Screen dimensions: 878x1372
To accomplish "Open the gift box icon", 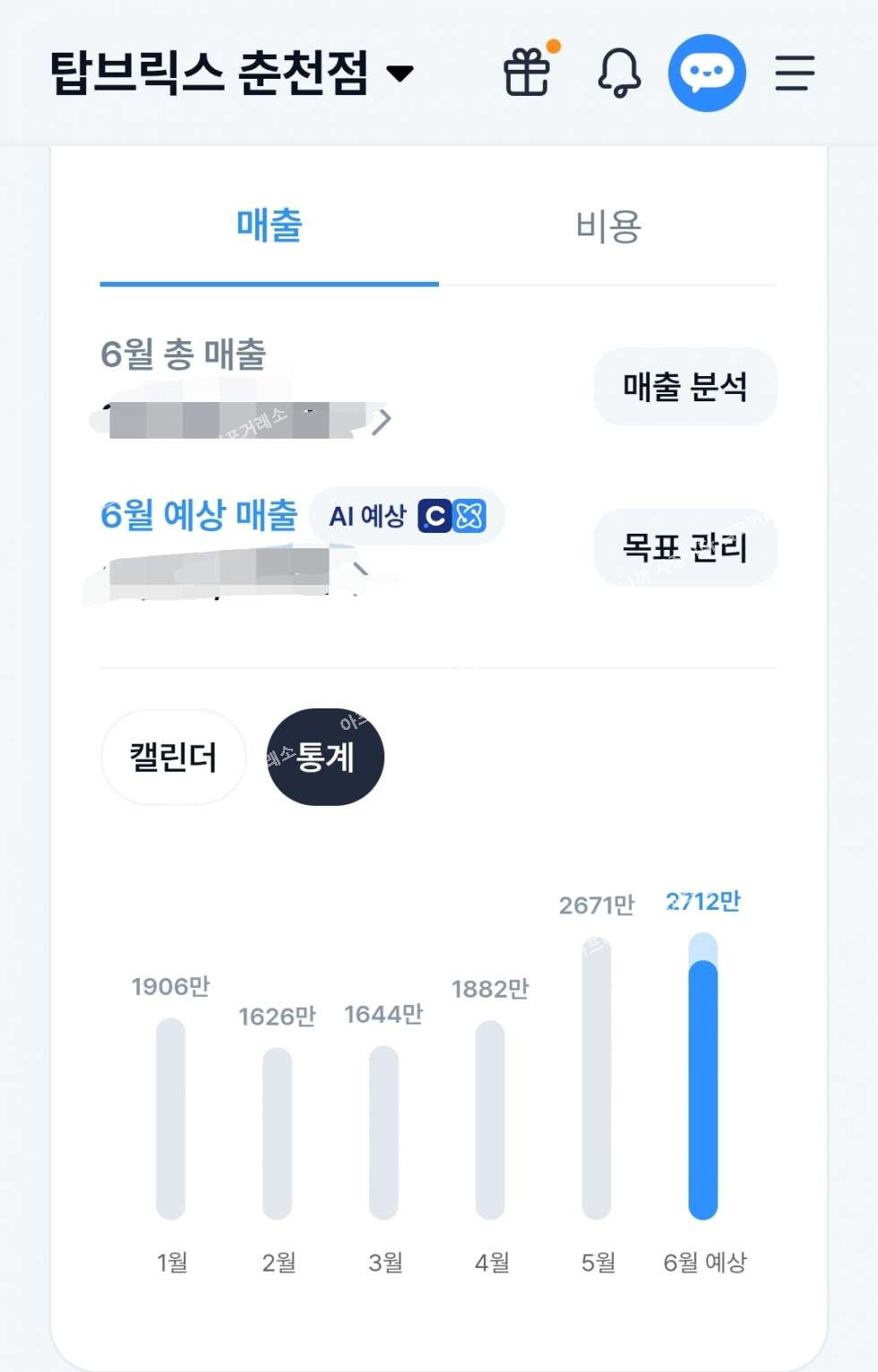I will 528,72.
